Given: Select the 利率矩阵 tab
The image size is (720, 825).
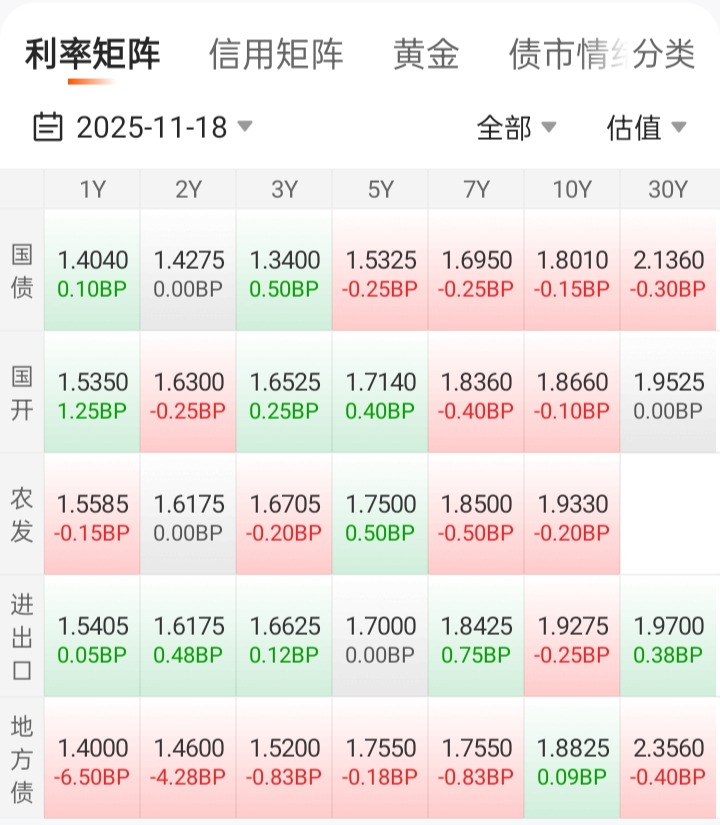Looking at the screenshot, I should [x=92, y=54].
